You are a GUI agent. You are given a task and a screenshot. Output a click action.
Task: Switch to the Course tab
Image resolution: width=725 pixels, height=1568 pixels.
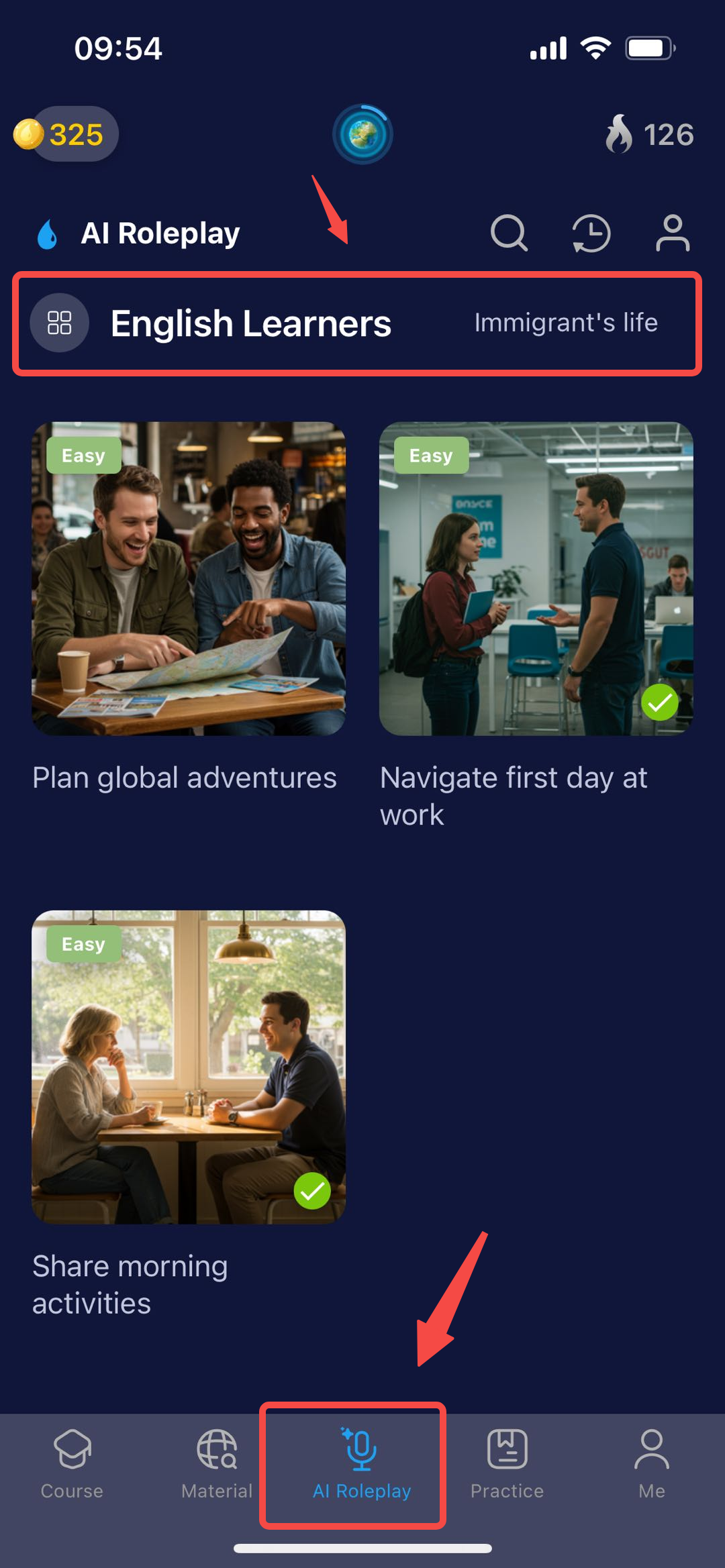(72, 1464)
